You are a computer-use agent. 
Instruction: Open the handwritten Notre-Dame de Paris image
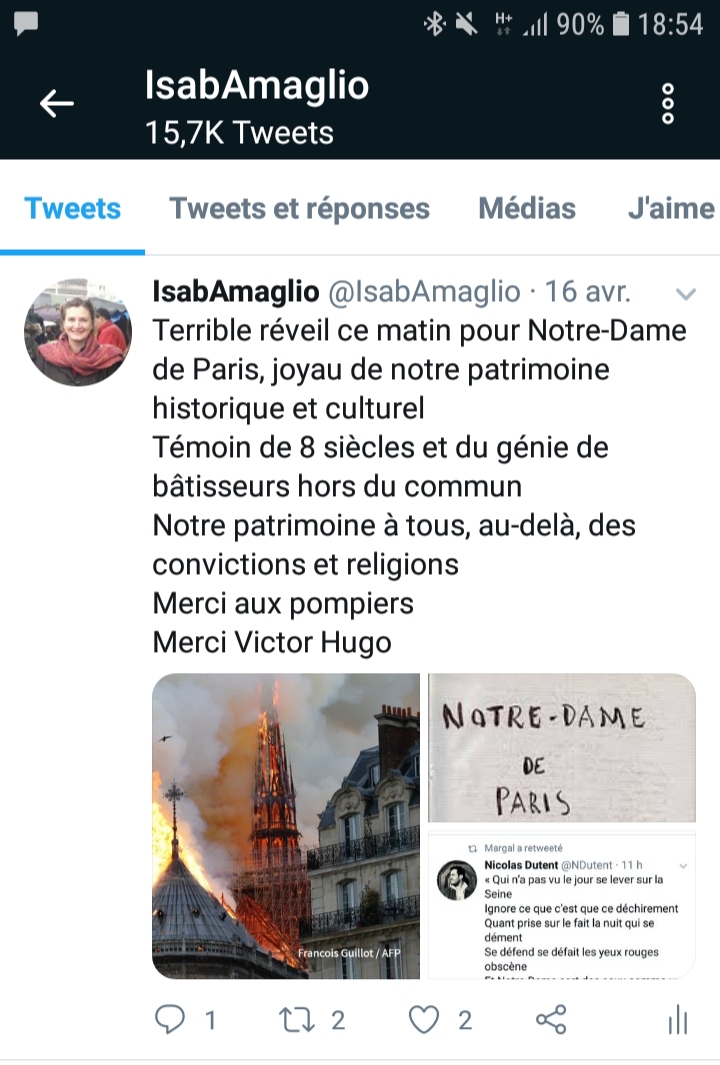pyautogui.click(x=561, y=747)
